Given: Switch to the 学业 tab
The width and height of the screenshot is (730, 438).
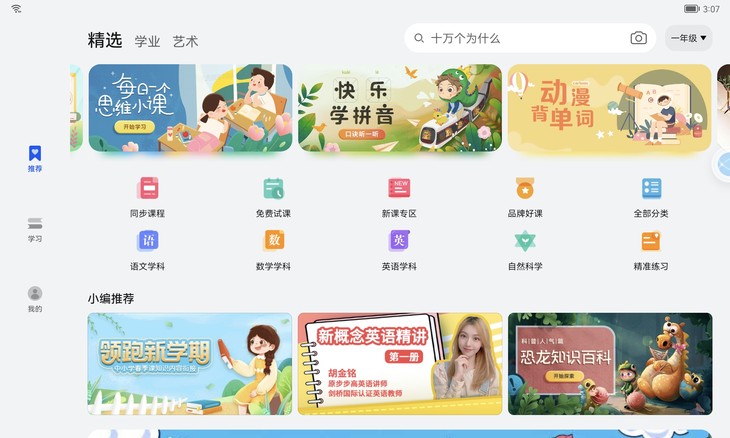Looking at the screenshot, I should [x=148, y=41].
